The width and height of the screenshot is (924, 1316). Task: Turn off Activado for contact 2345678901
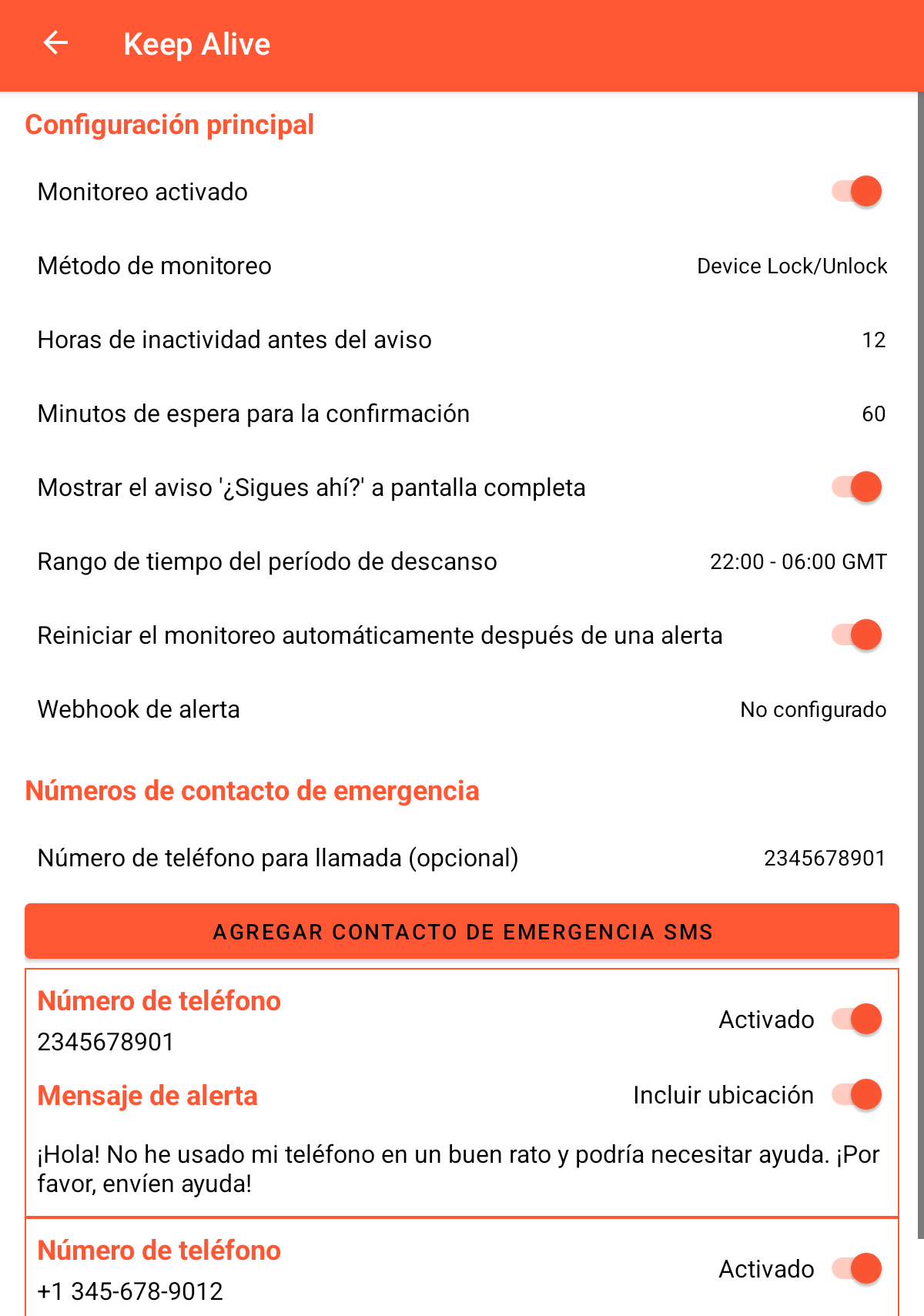856,1019
